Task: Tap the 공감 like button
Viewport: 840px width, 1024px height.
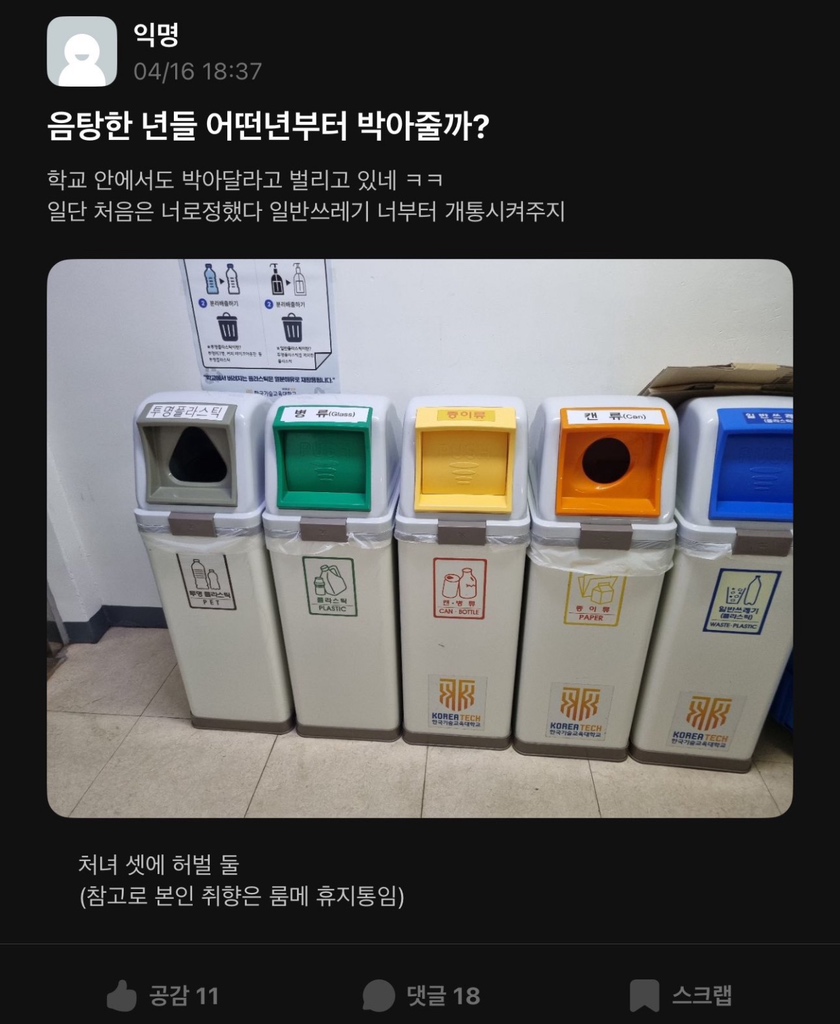Action: (x=162, y=995)
